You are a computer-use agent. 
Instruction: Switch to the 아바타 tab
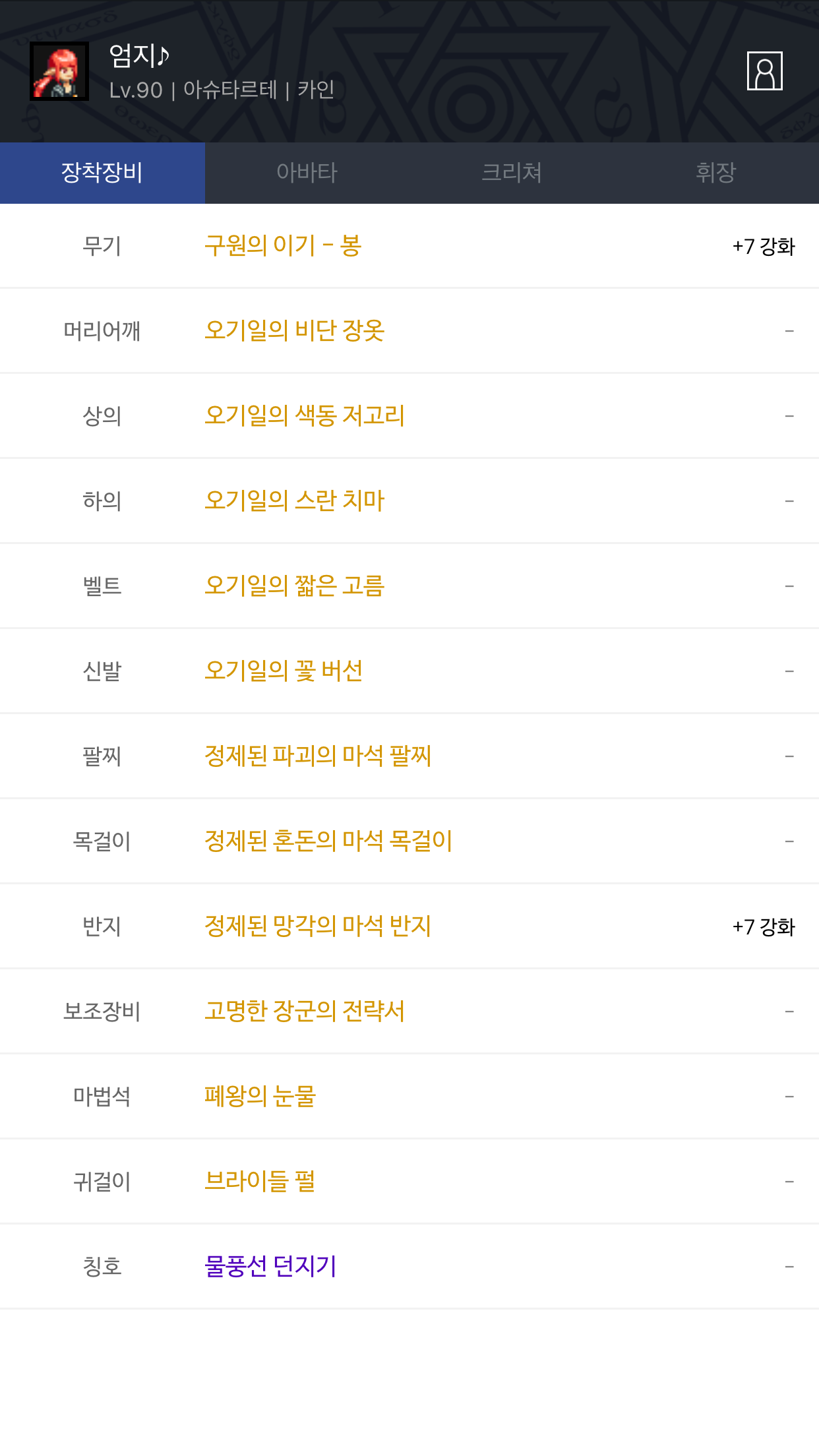(307, 173)
